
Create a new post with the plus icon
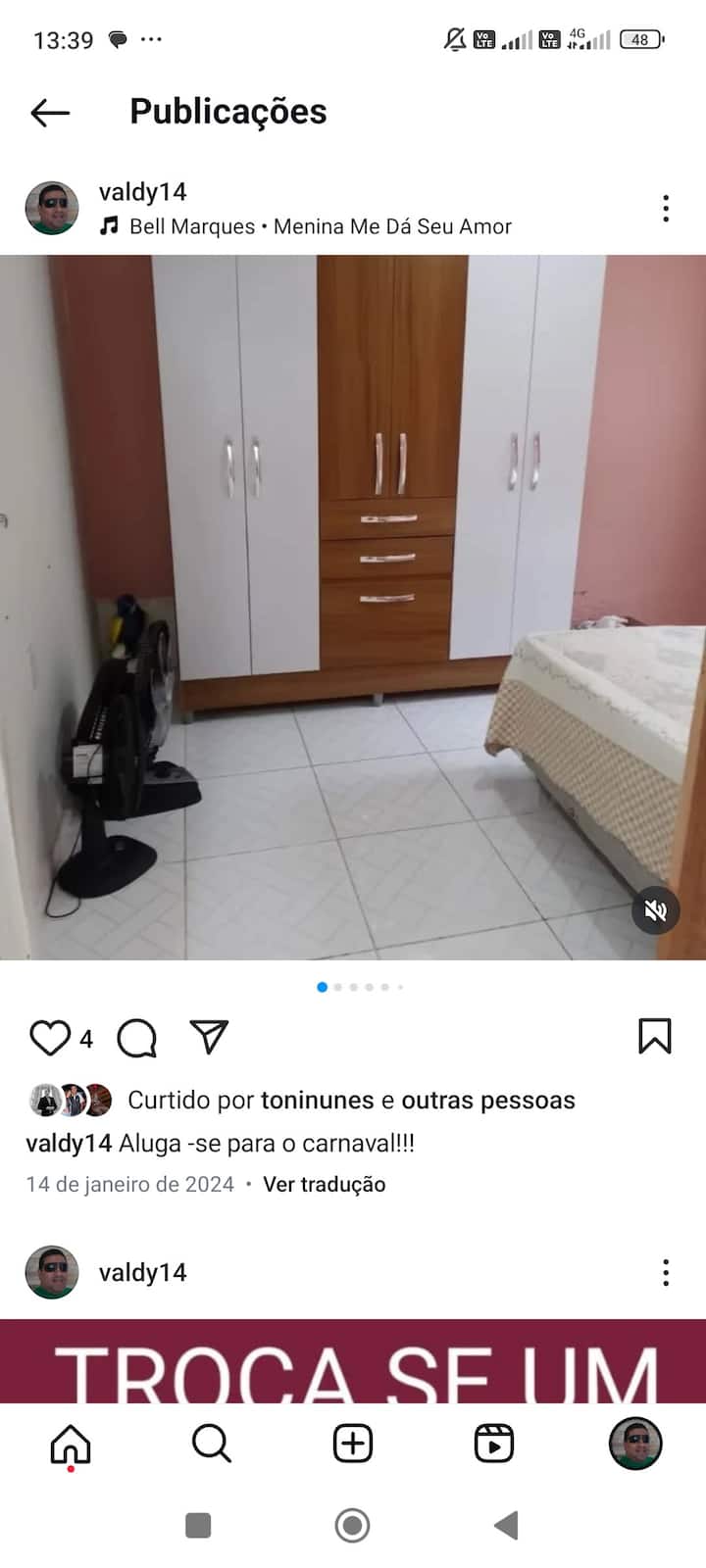[x=352, y=1443]
